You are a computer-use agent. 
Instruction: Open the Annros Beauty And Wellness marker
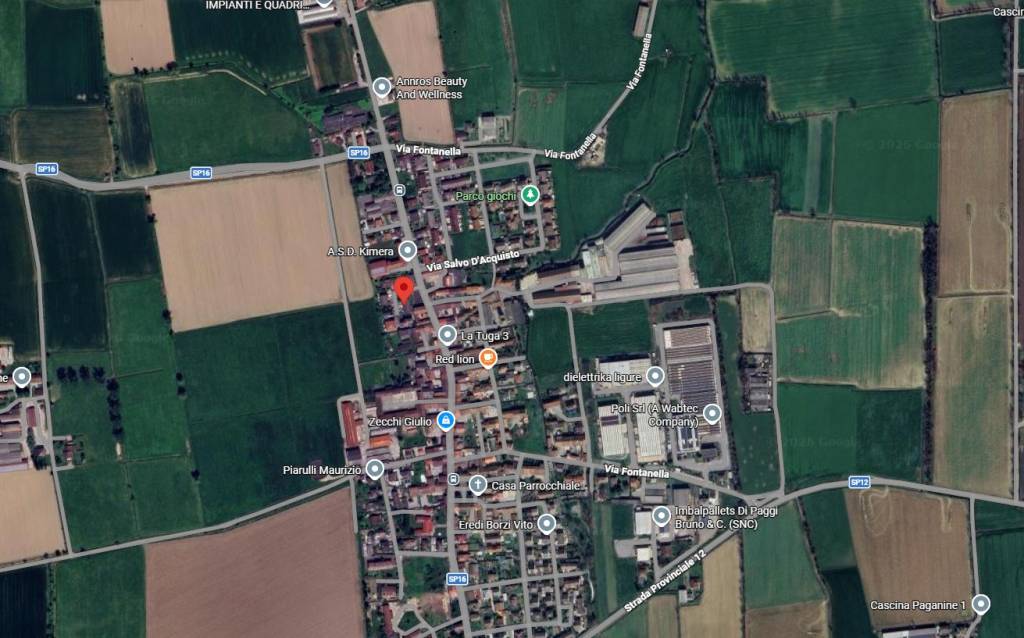[x=381, y=88]
